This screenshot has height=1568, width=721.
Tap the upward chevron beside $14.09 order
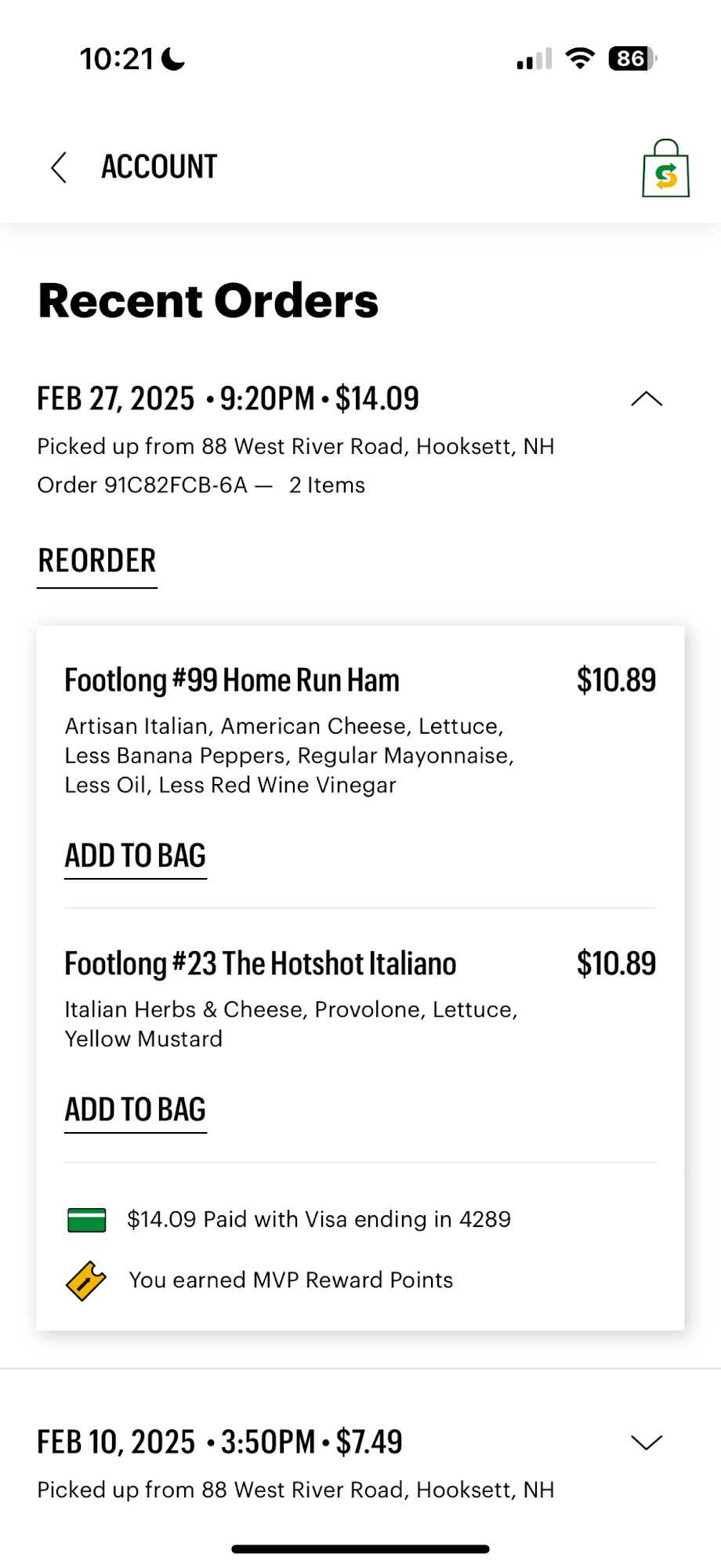(x=646, y=400)
